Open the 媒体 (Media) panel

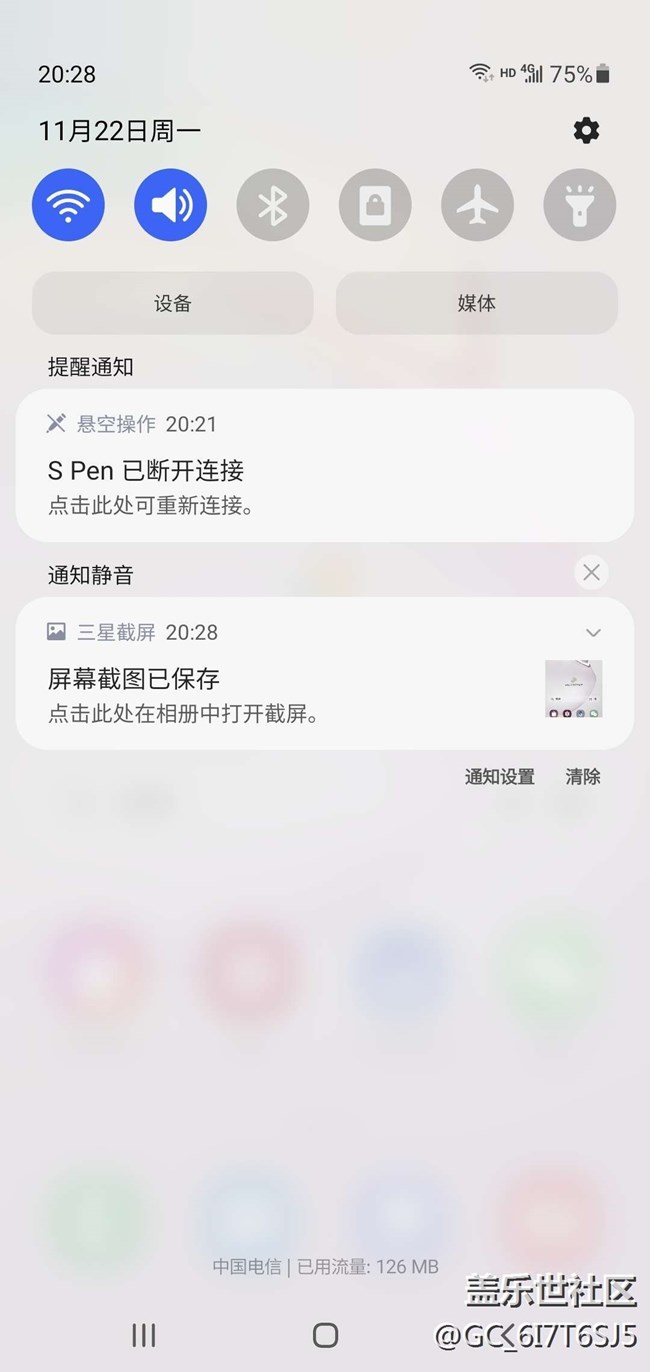476,303
